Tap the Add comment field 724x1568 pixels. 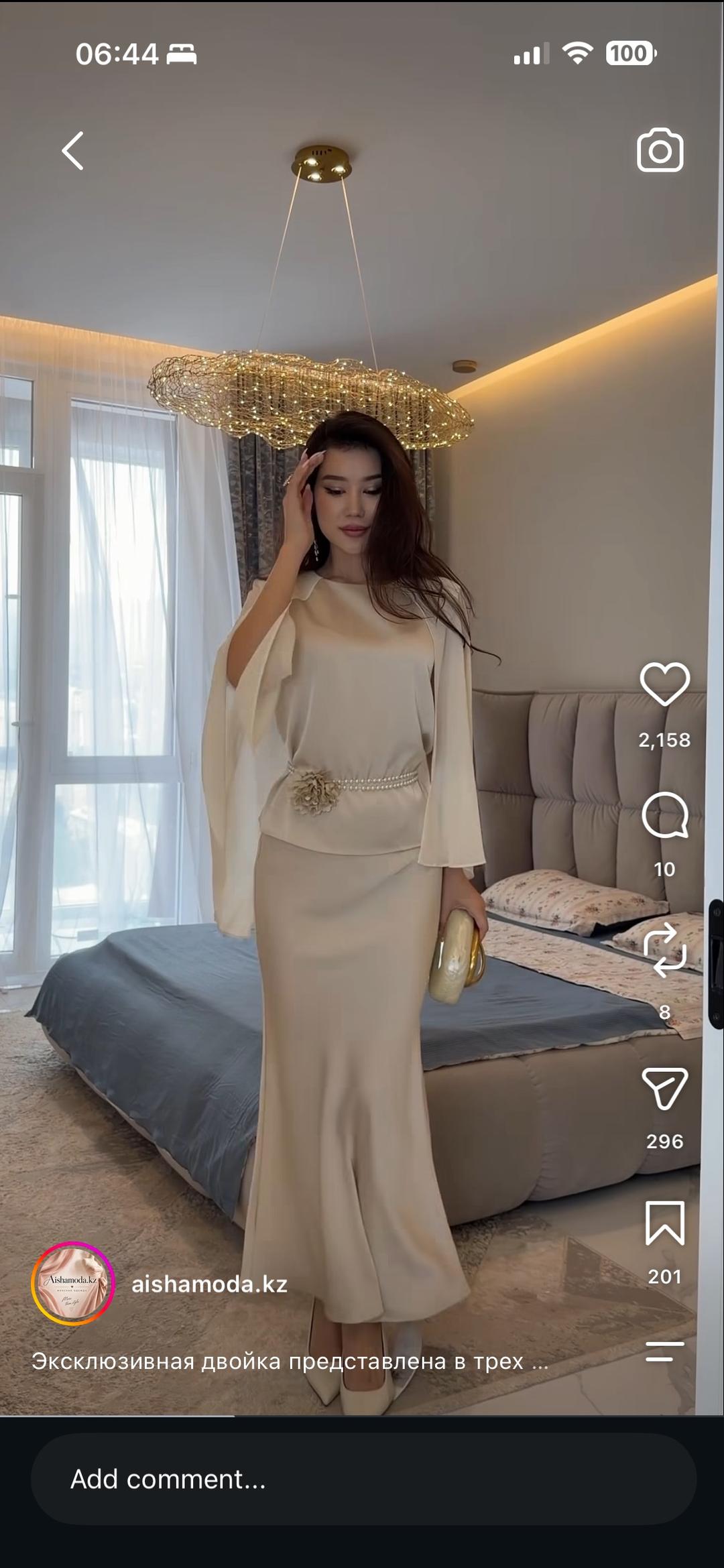pos(363,1479)
